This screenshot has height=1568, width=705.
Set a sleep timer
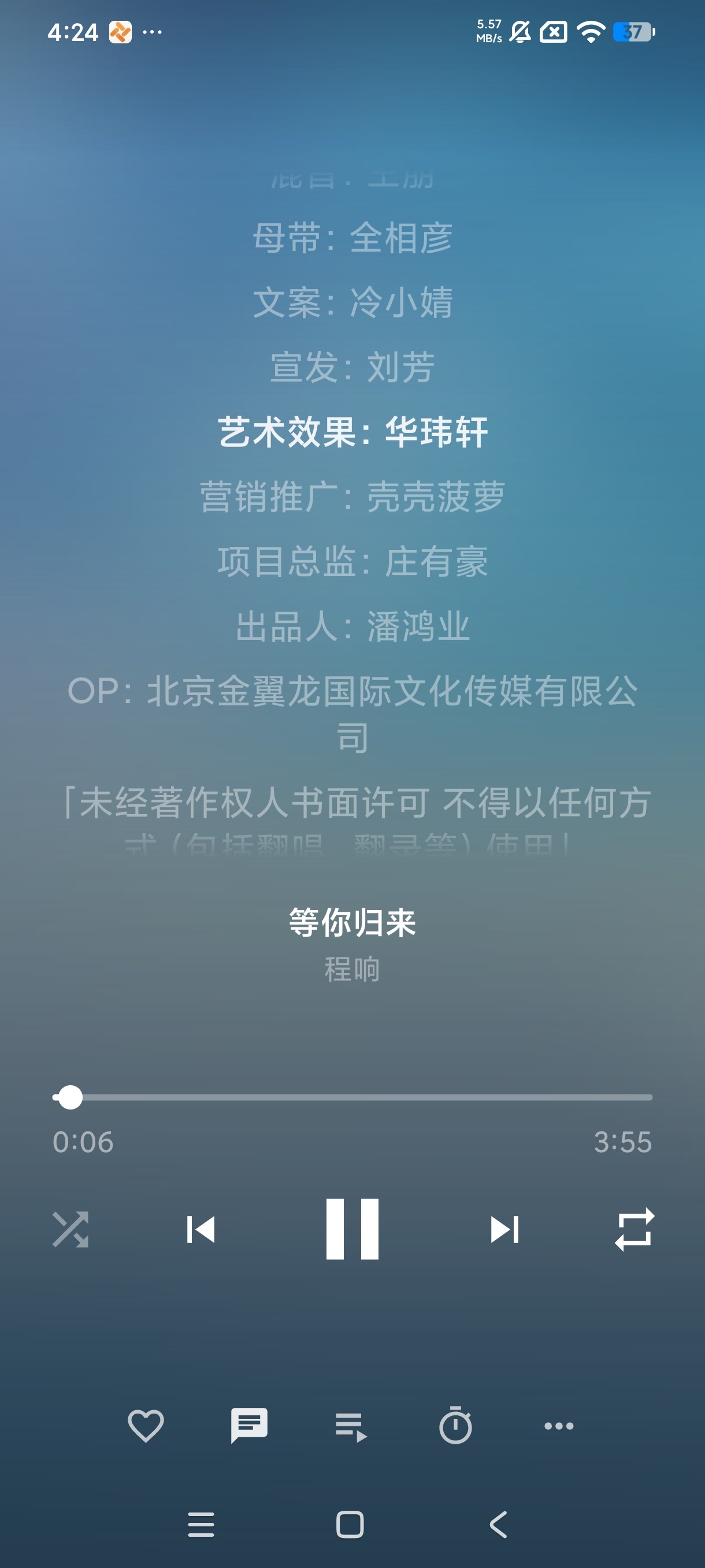[455, 1425]
